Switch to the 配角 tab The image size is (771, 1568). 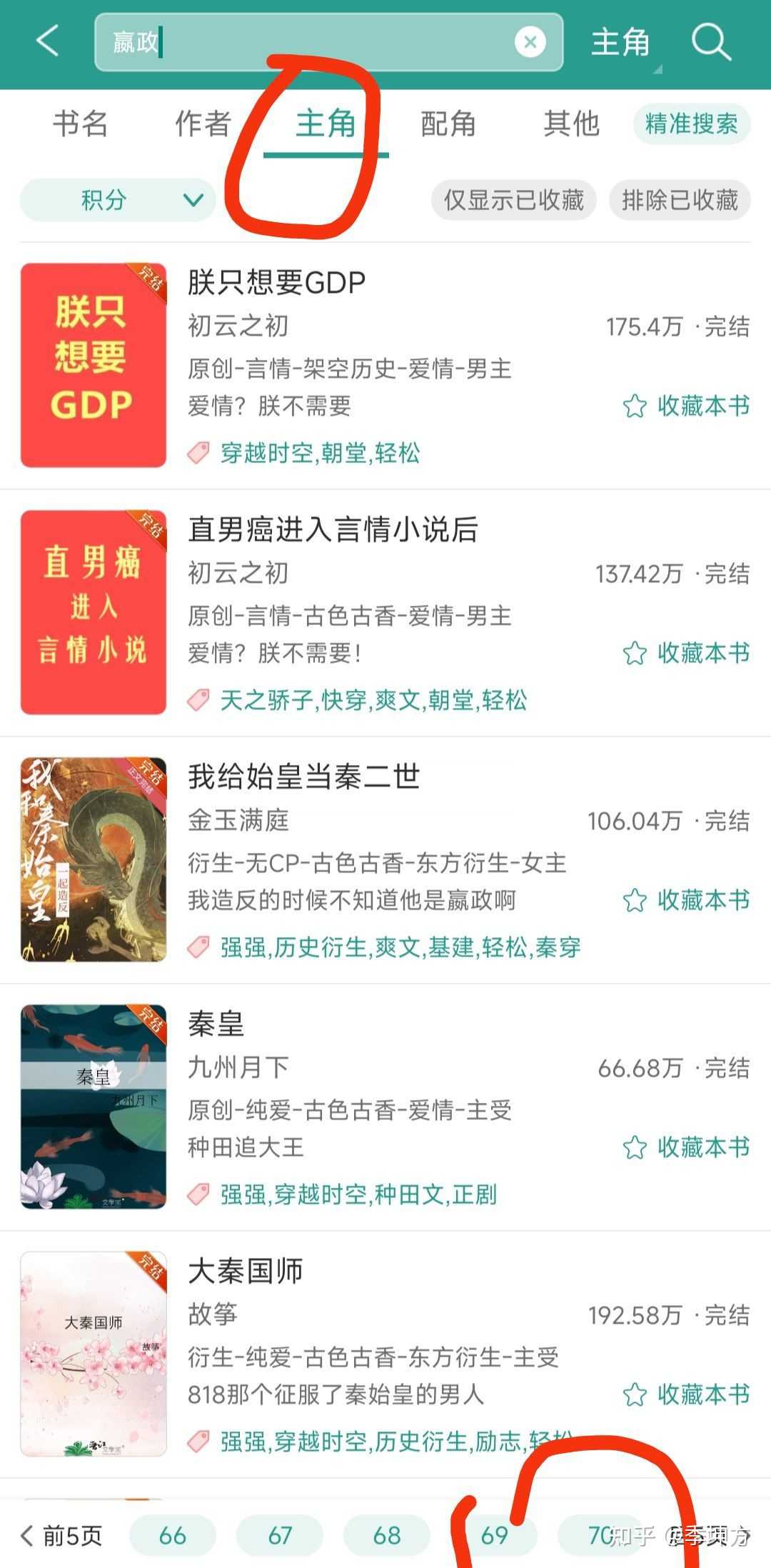[x=448, y=124]
